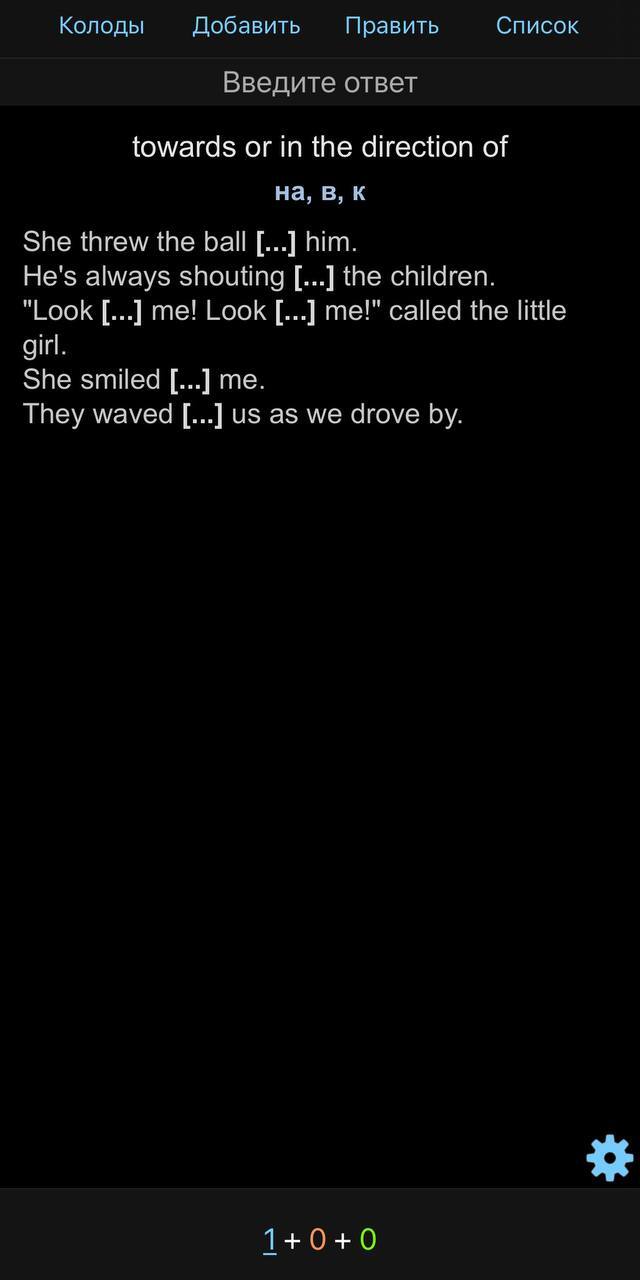Open the Колоды decks section
640x1280 pixels.
[101, 26]
